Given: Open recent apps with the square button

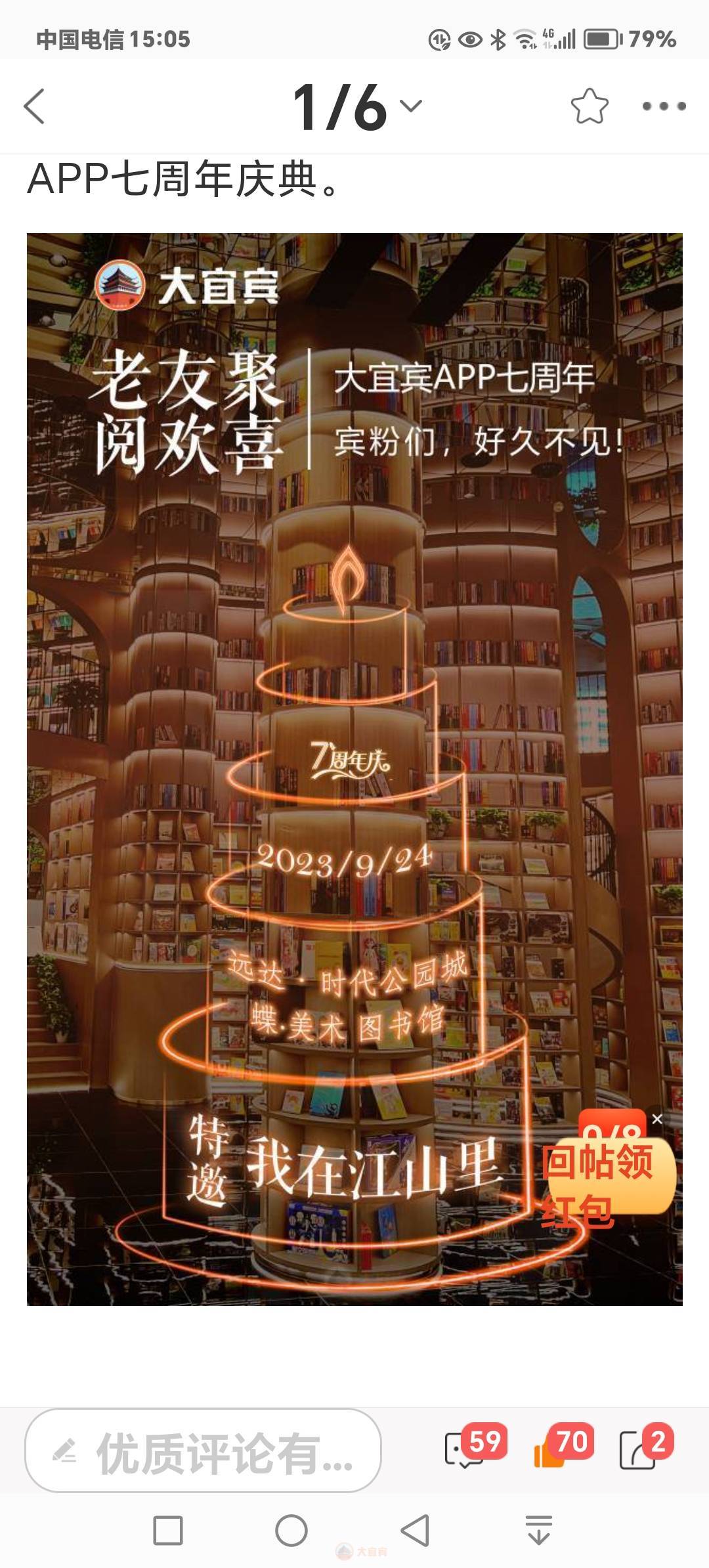Looking at the screenshot, I should click(168, 1531).
